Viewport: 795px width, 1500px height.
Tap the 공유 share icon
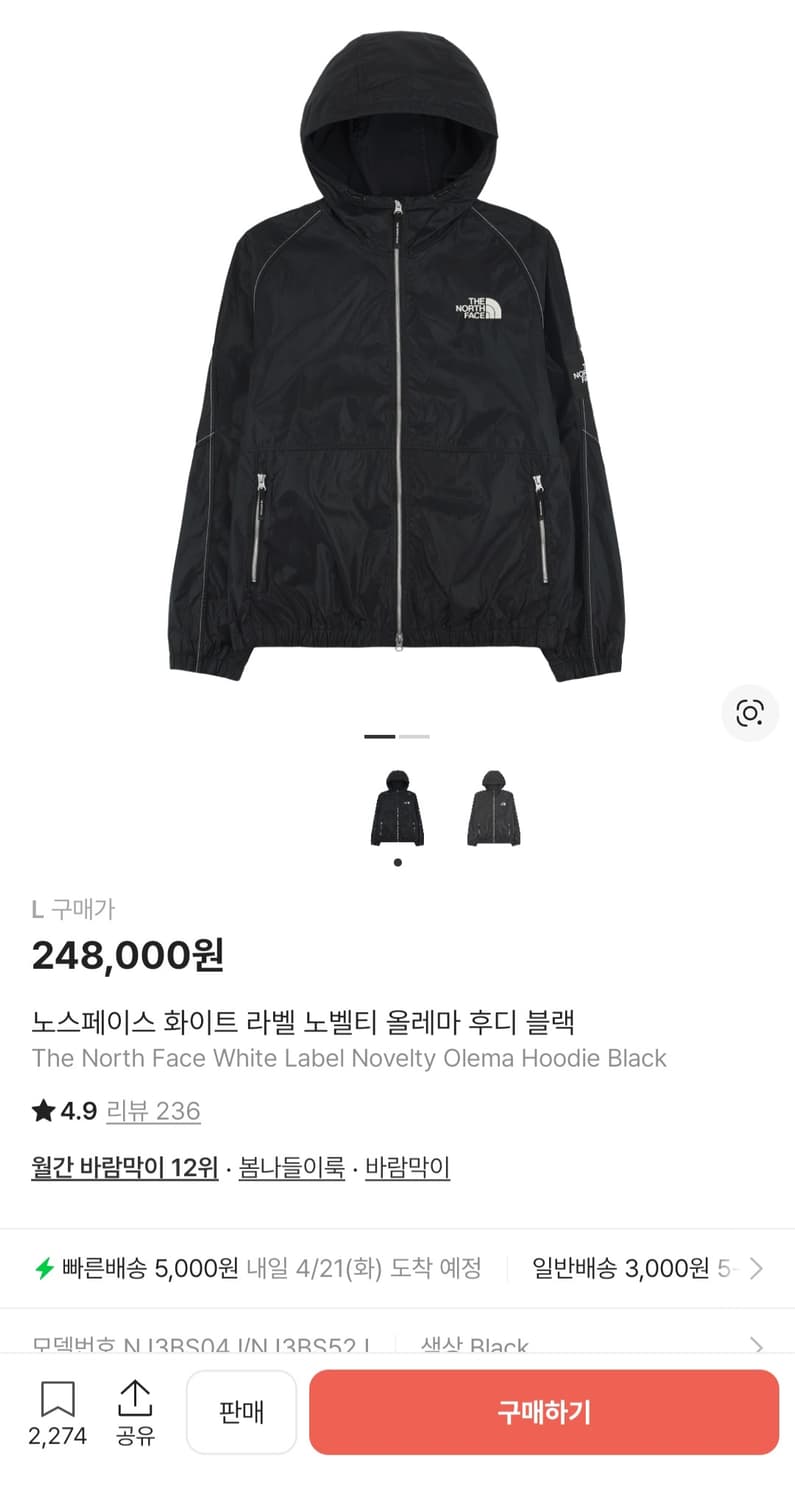point(137,1397)
